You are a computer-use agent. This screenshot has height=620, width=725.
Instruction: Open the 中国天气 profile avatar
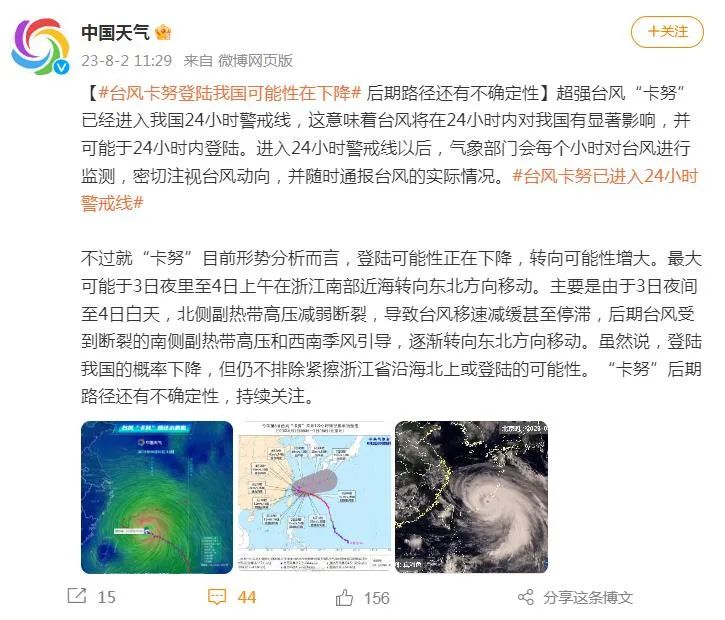point(40,44)
